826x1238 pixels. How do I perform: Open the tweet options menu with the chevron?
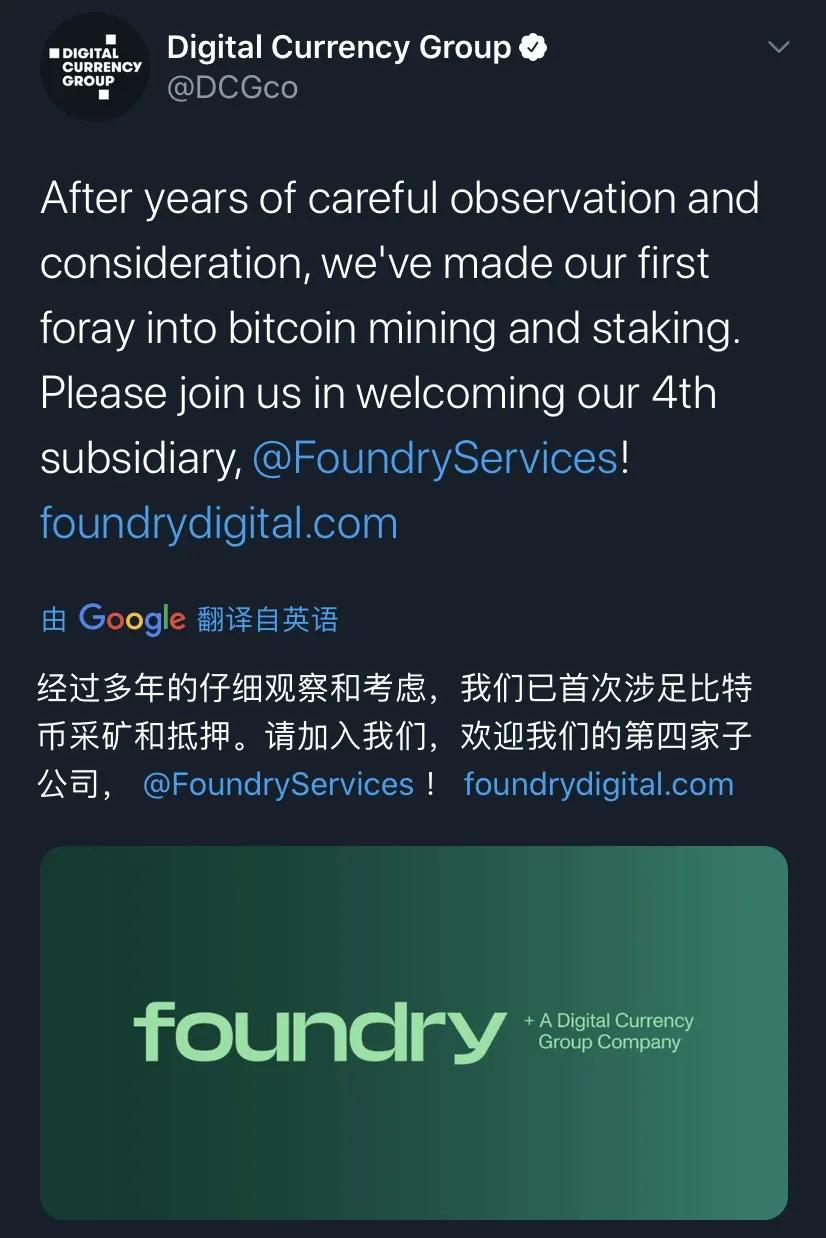tap(778, 45)
